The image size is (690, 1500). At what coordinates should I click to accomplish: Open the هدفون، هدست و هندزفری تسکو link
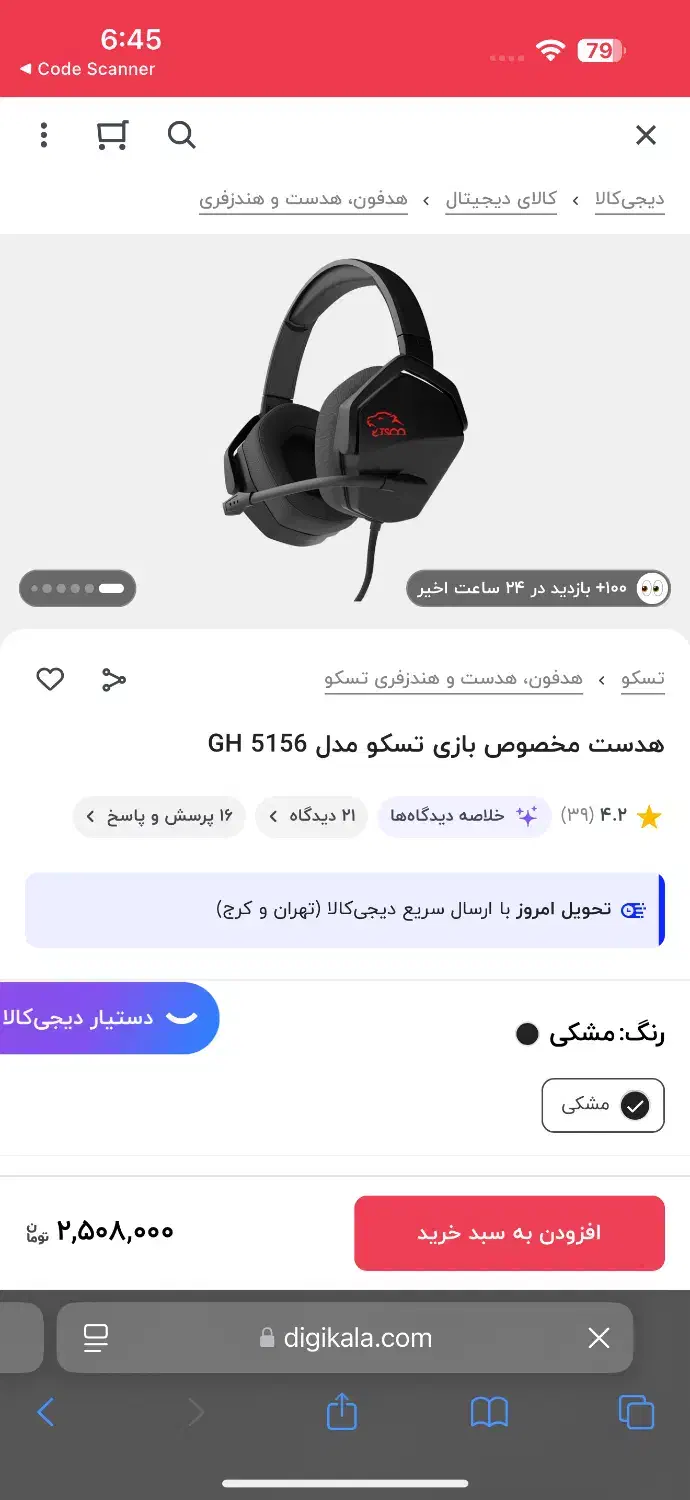tap(453, 679)
